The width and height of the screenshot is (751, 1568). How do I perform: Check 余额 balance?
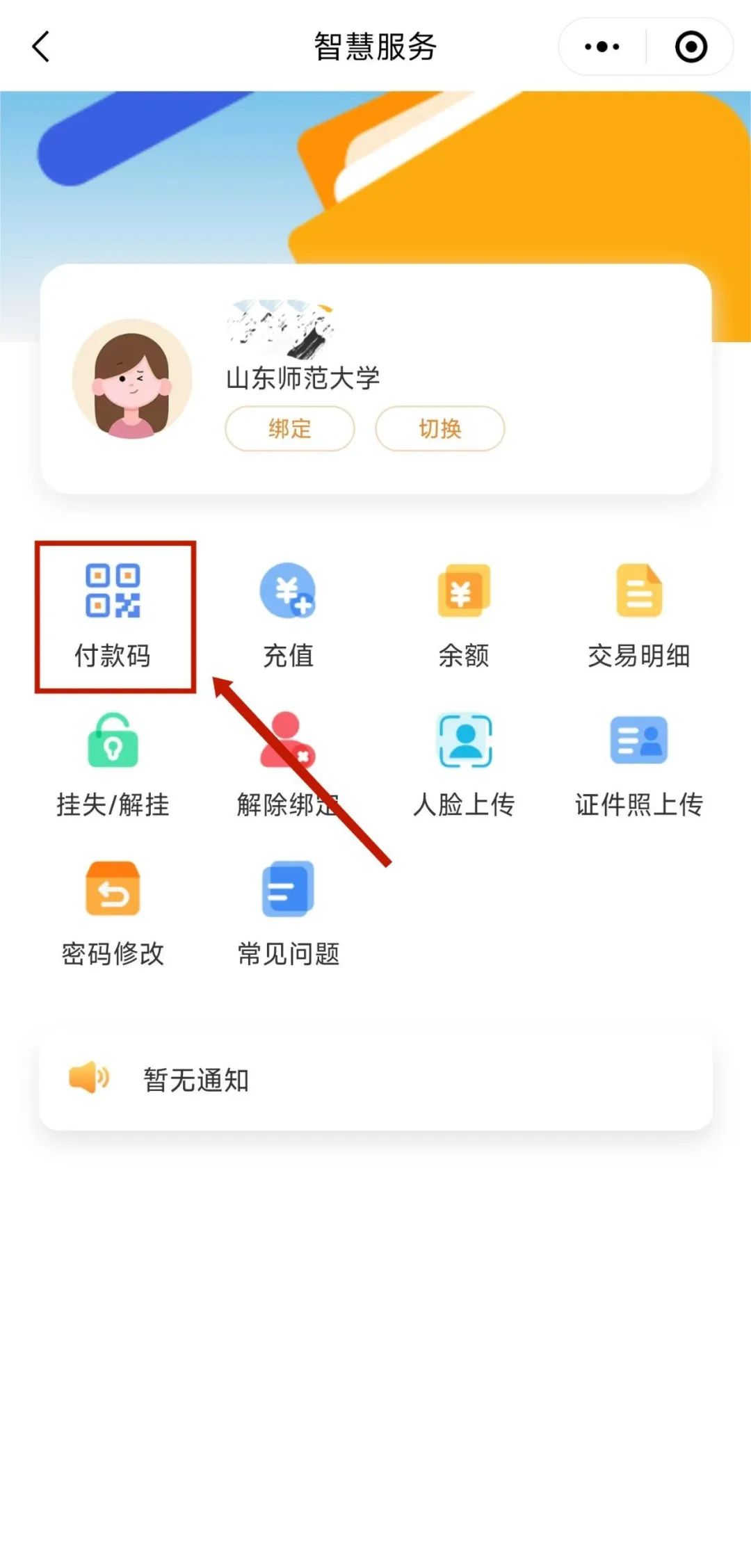tap(464, 615)
